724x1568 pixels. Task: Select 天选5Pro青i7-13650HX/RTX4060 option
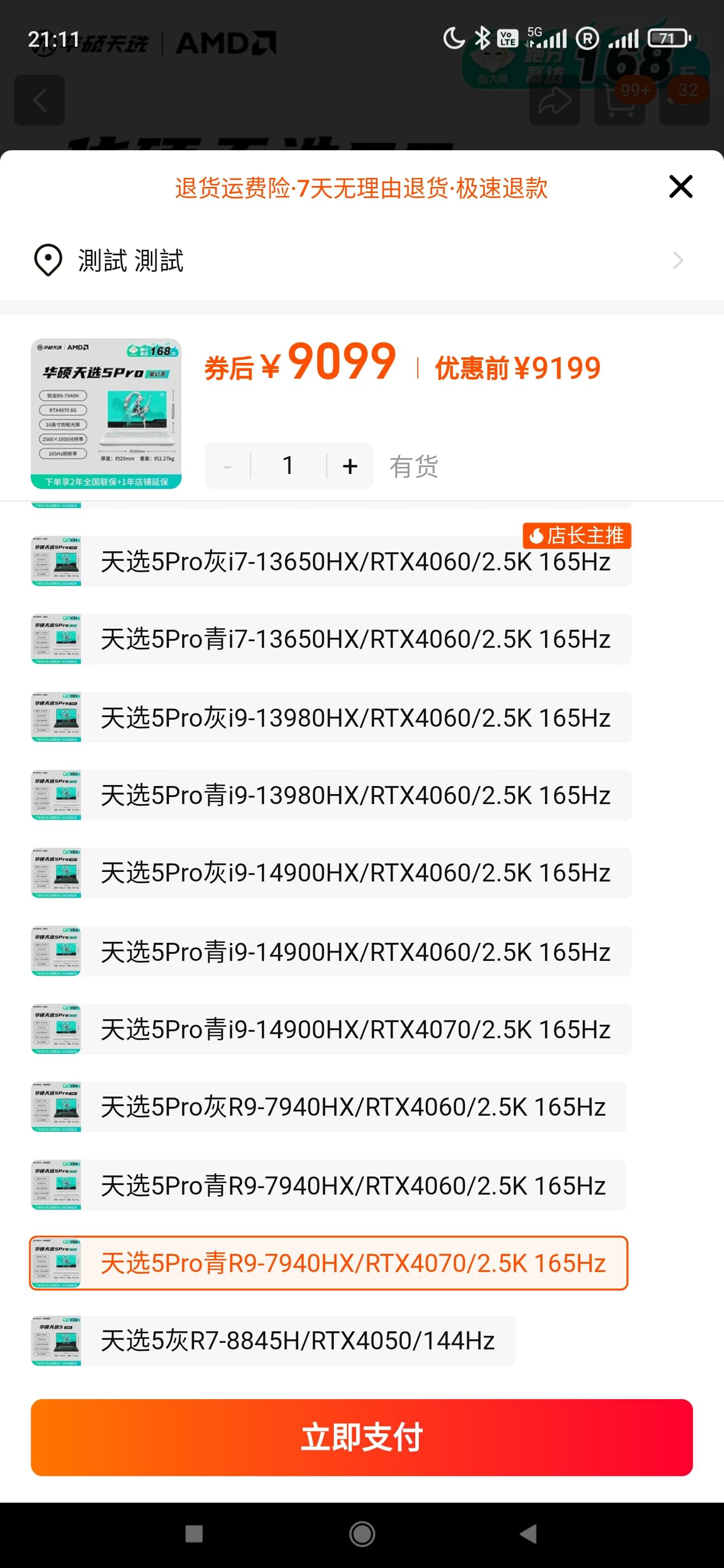[331, 639]
